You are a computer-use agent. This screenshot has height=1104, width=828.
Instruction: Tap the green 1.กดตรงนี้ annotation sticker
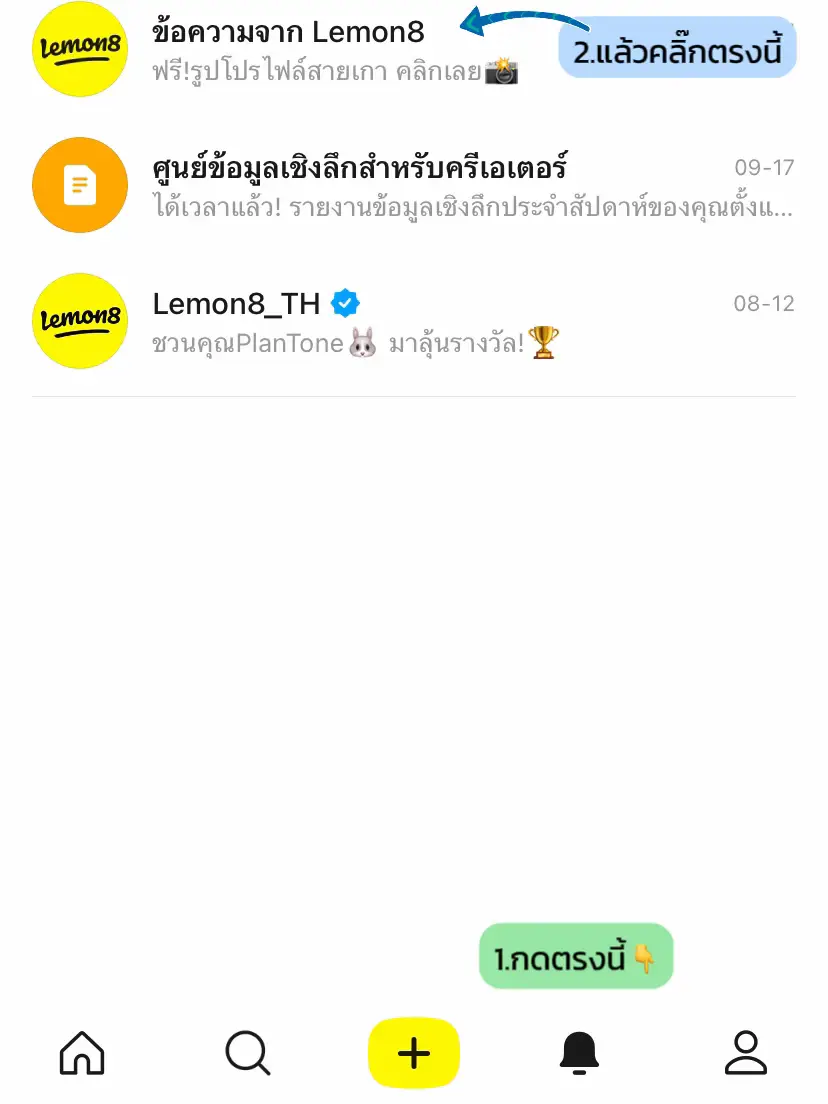576,957
